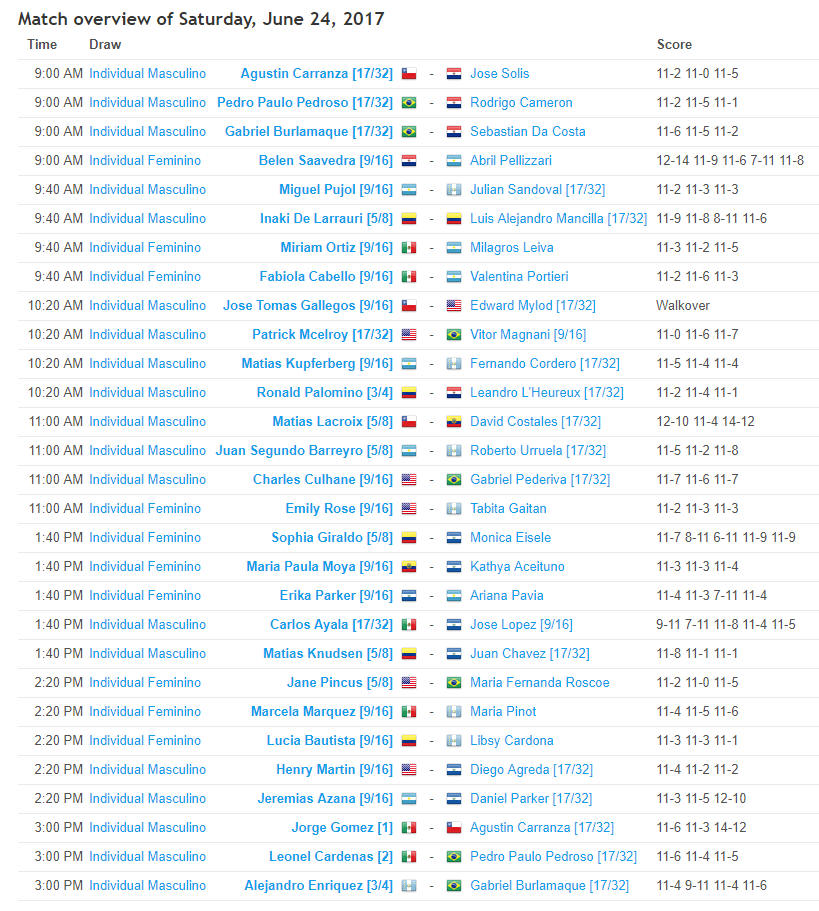The width and height of the screenshot is (819, 911).
Task: Open Individual Feminino draw in Belen Saavedra's row
Action: point(145,161)
